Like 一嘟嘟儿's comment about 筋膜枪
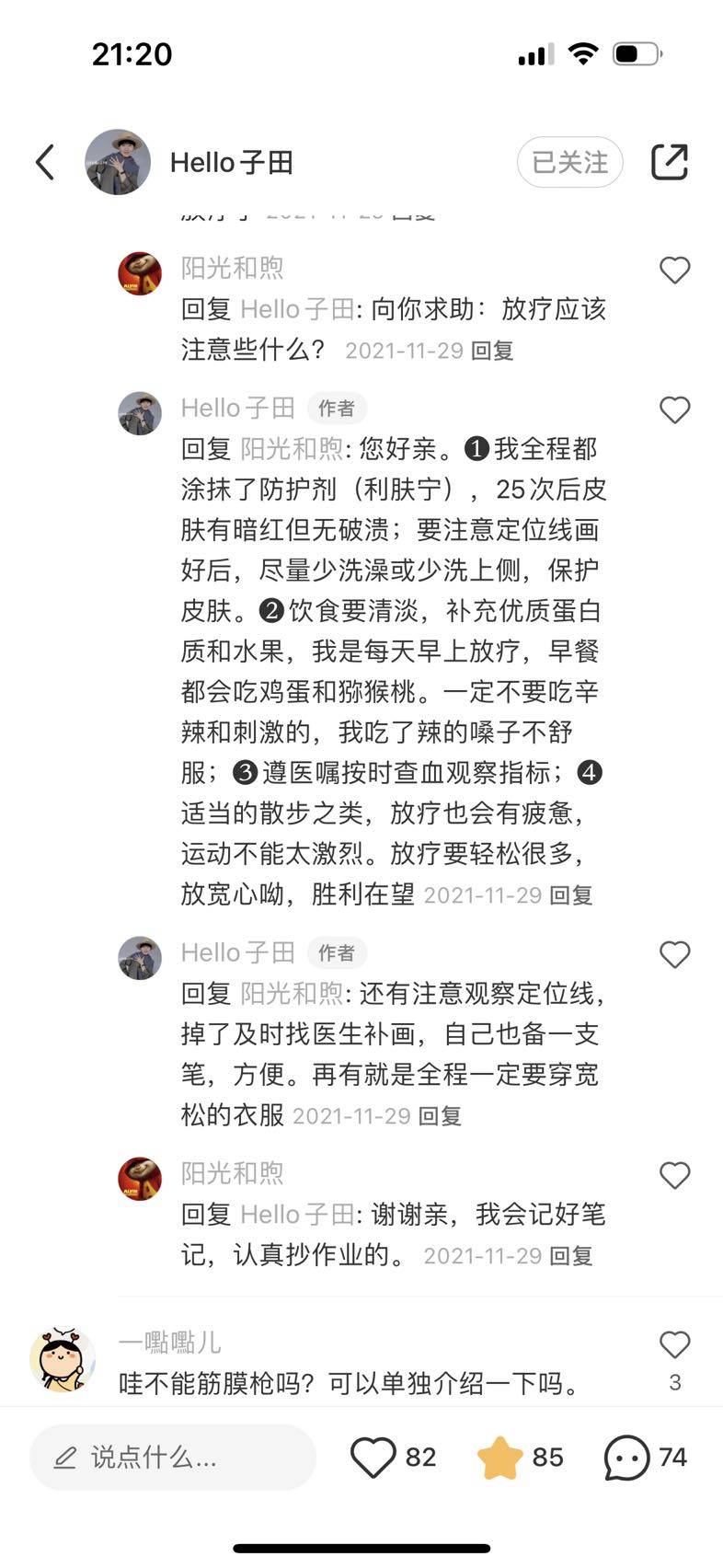The height and width of the screenshot is (1568, 723). tap(674, 1345)
